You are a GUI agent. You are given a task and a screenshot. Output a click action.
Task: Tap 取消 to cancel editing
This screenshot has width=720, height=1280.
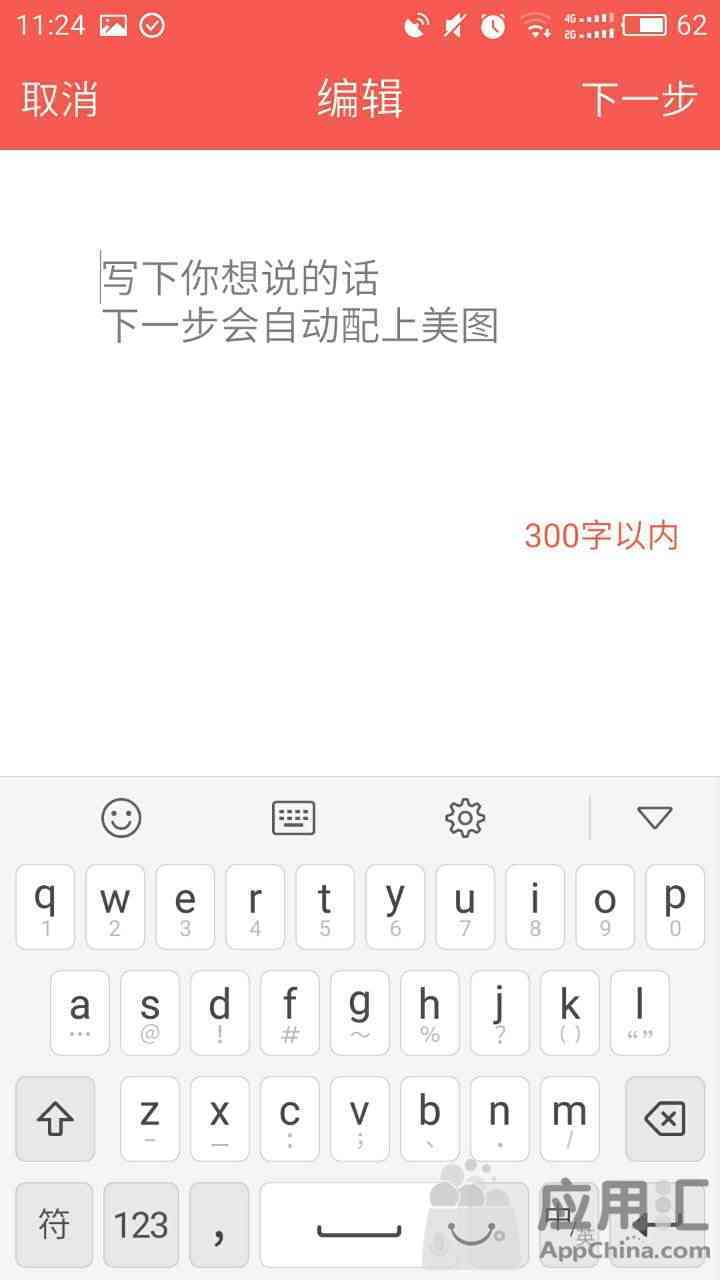point(60,100)
